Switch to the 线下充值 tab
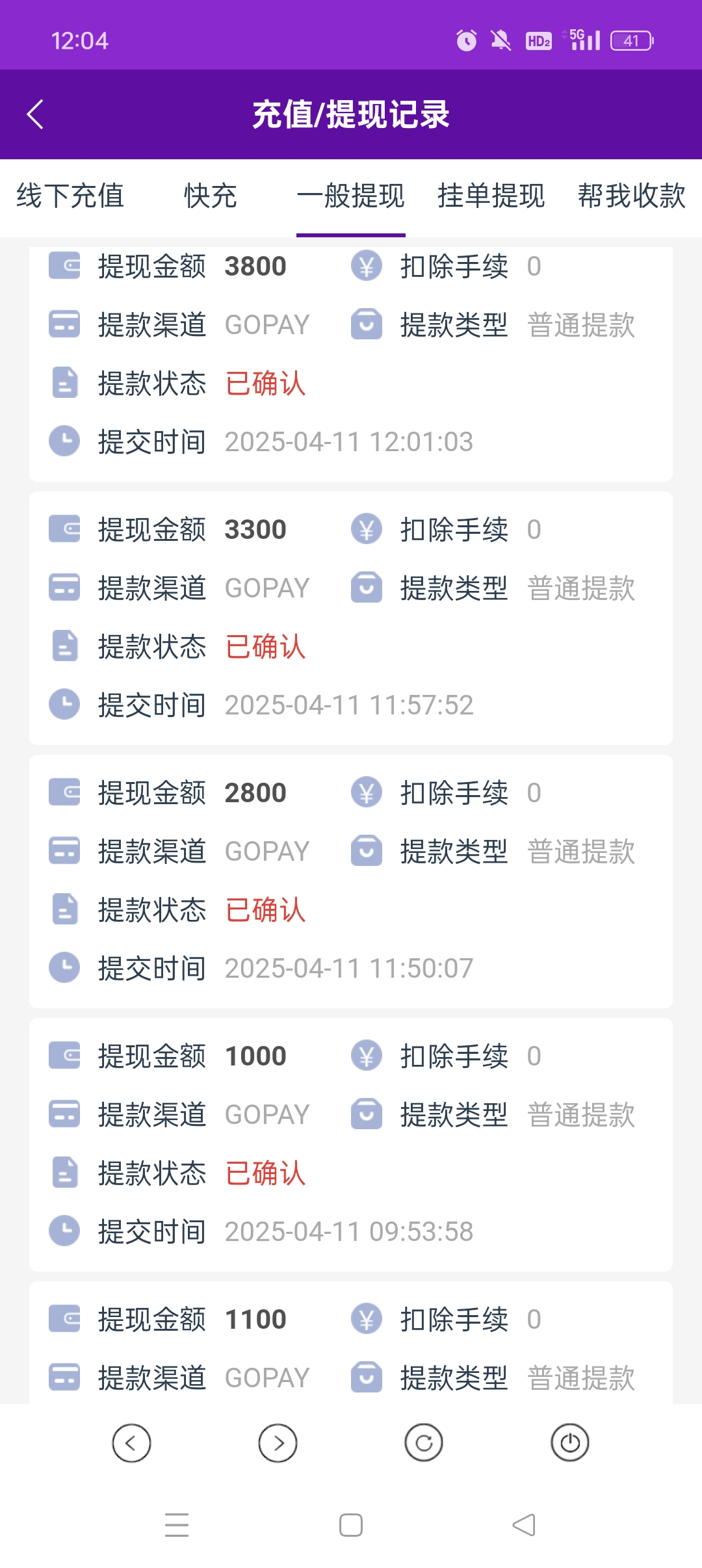This screenshot has width=702, height=1568. (x=70, y=196)
